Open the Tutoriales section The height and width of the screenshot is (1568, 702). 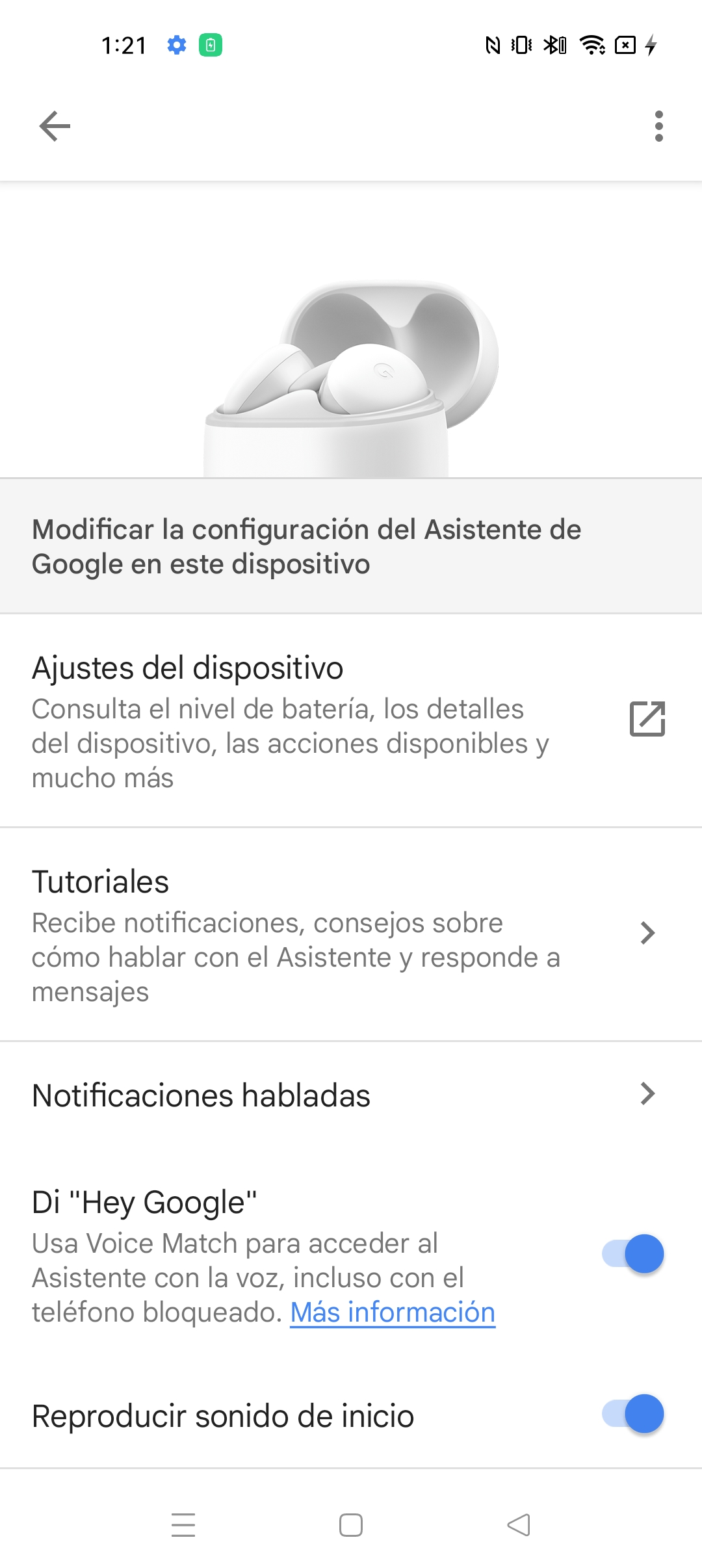pyautogui.click(x=351, y=934)
